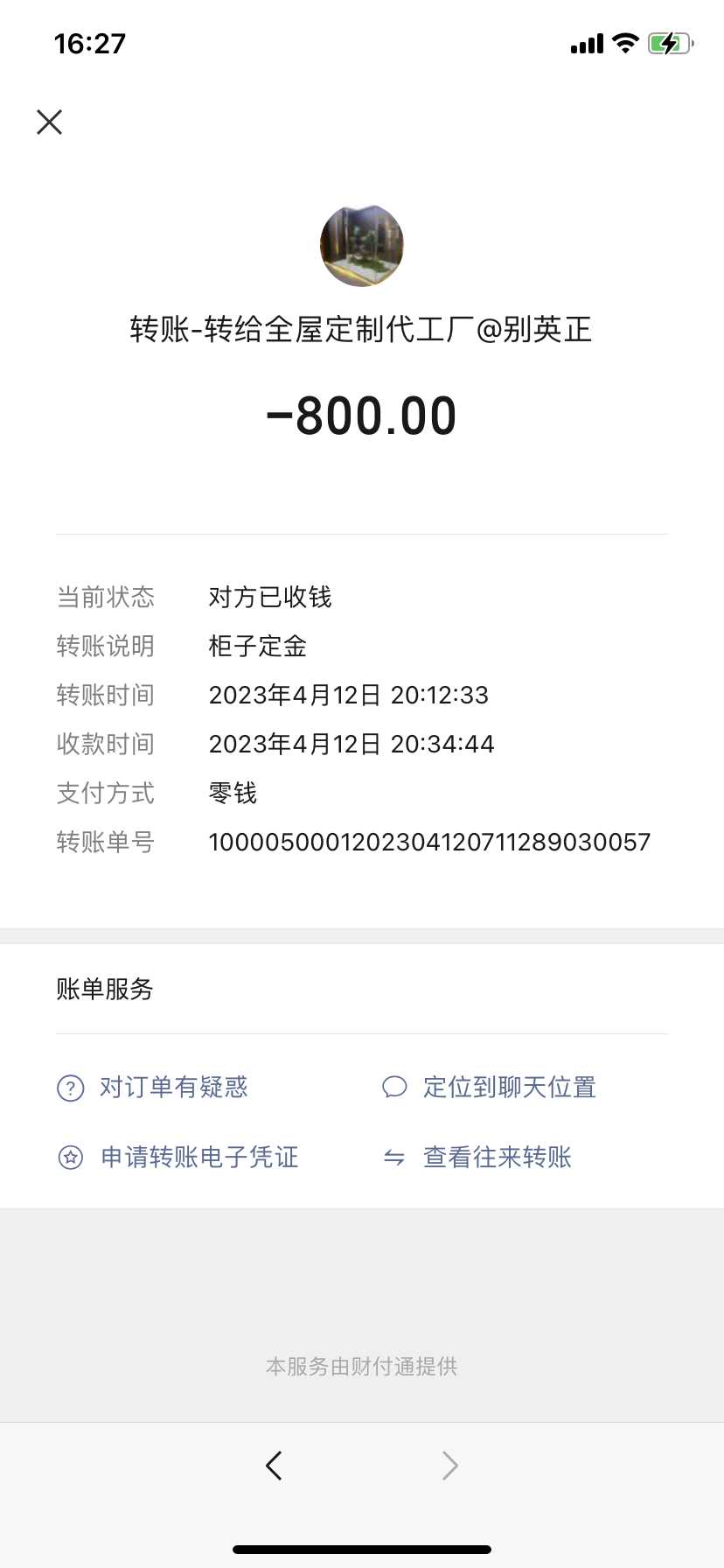Open the recipient's profile avatar
Viewport: 724px width, 1568px height.
362,246
